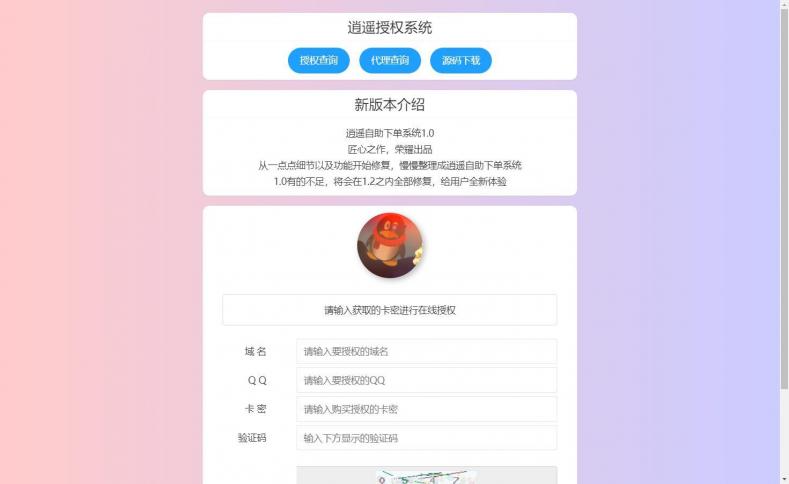The height and width of the screenshot is (484, 789).
Task: Tap the 授权查询 button
Action: tap(318, 61)
